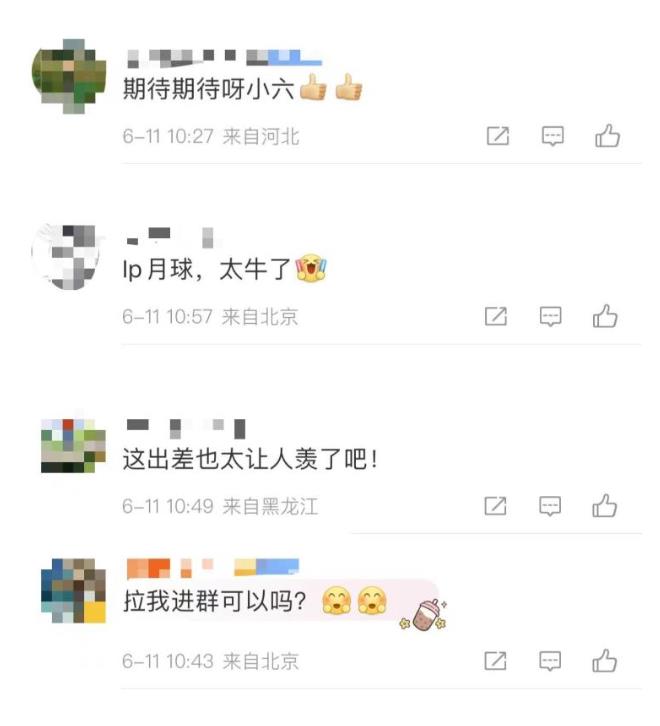Reply to the comment "期待期待呀小六"

(552, 136)
